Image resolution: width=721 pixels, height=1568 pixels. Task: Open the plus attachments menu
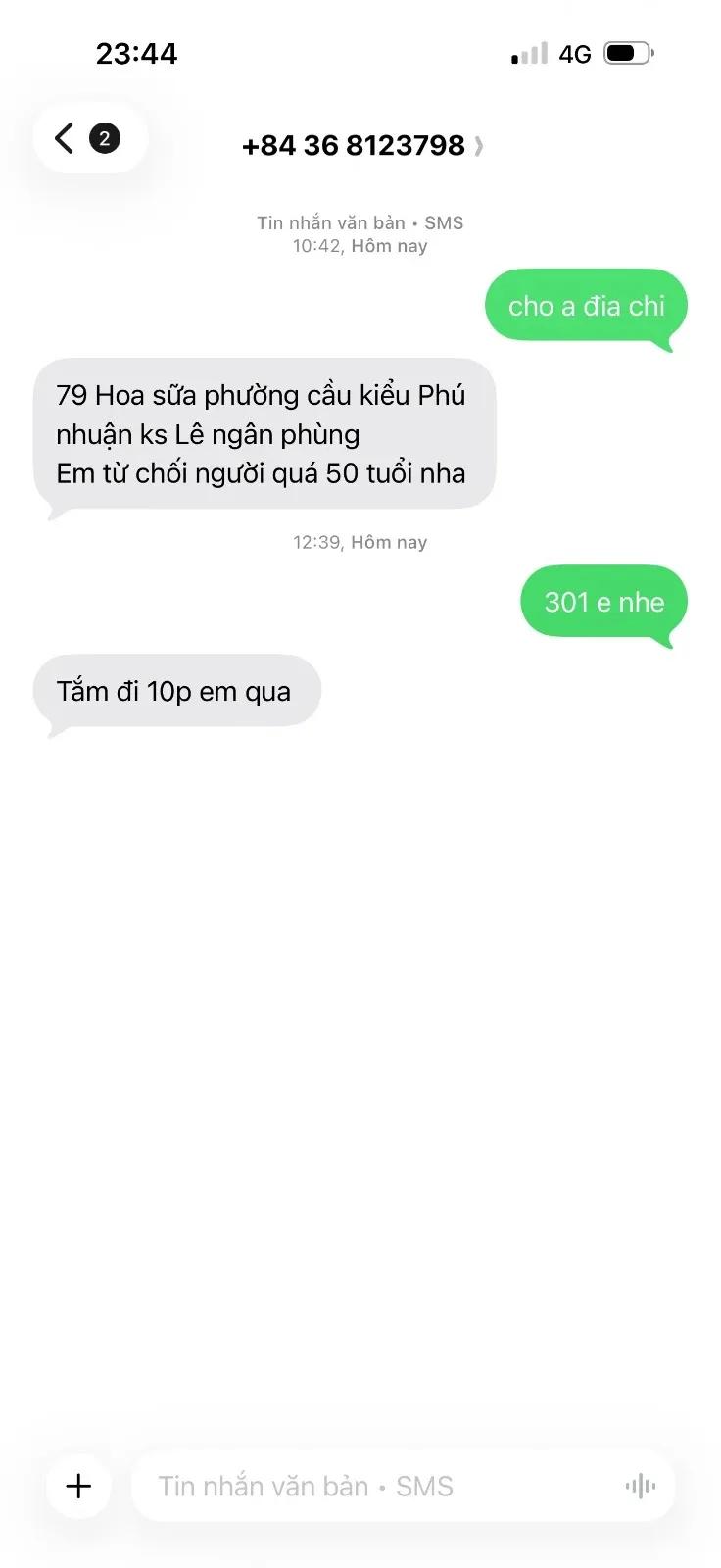click(x=79, y=1486)
